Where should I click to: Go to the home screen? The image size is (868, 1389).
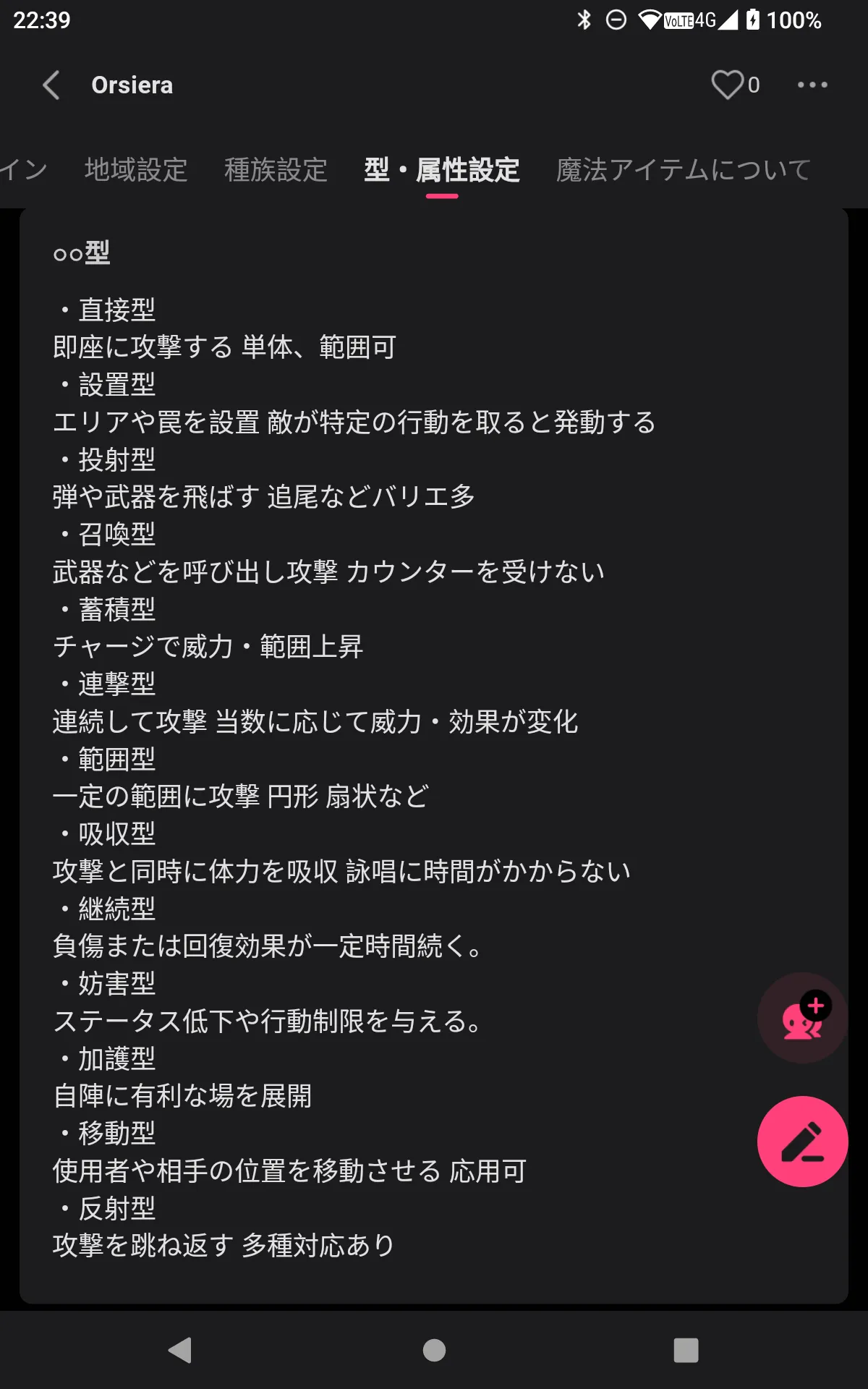tap(434, 1350)
